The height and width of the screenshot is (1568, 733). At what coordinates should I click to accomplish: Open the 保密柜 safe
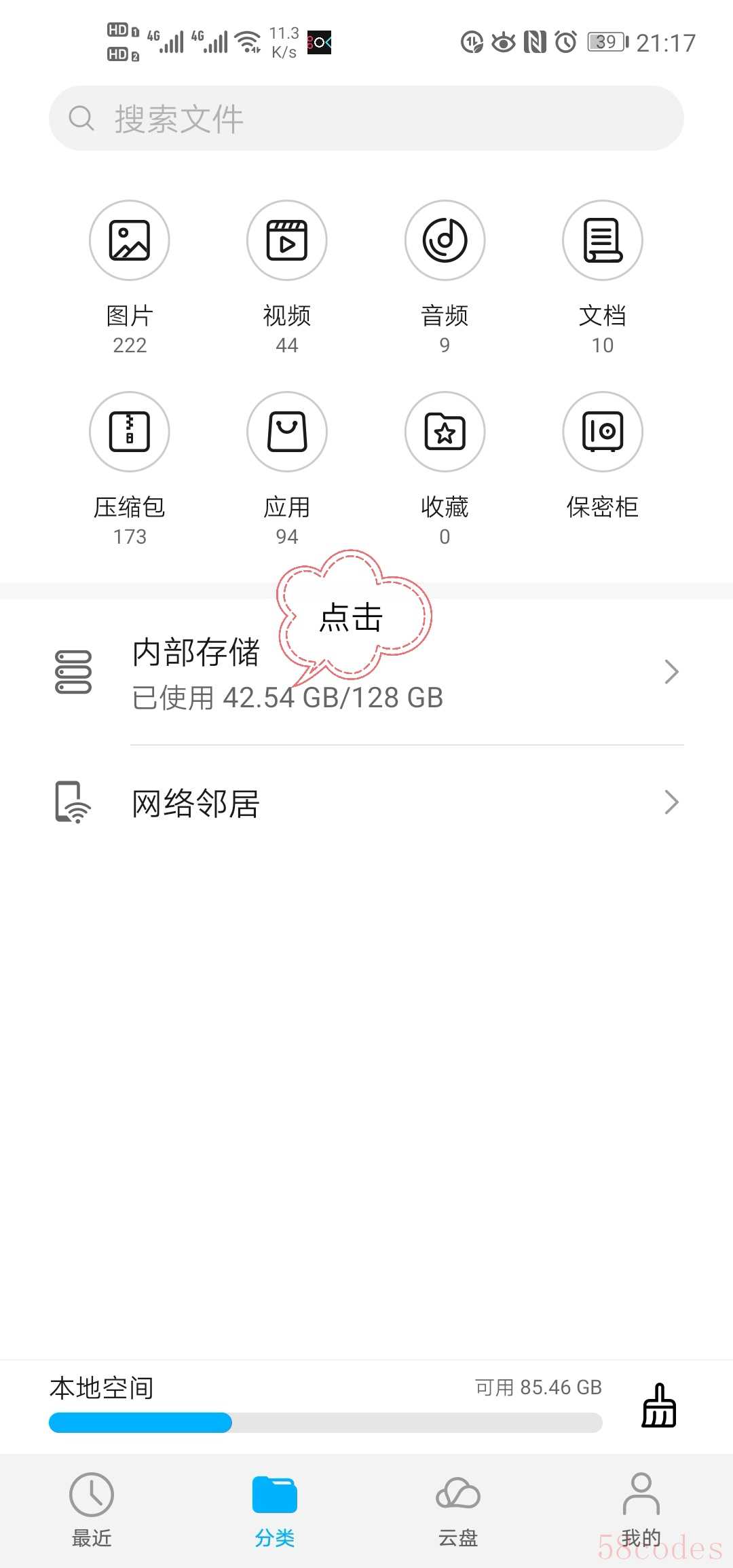click(x=602, y=432)
